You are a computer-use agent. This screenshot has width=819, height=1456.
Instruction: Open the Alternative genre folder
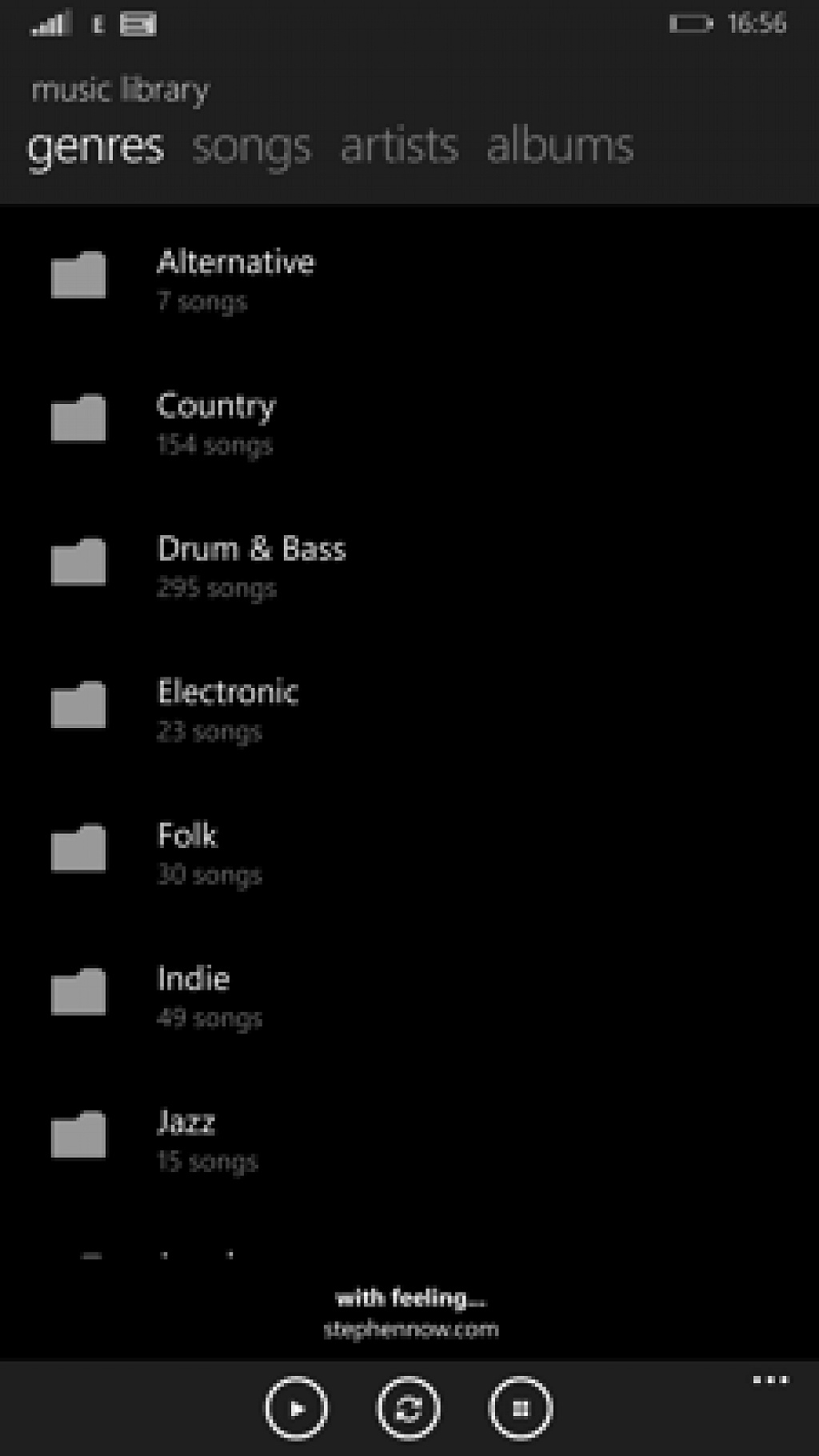pyautogui.click(x=409, y=280)
